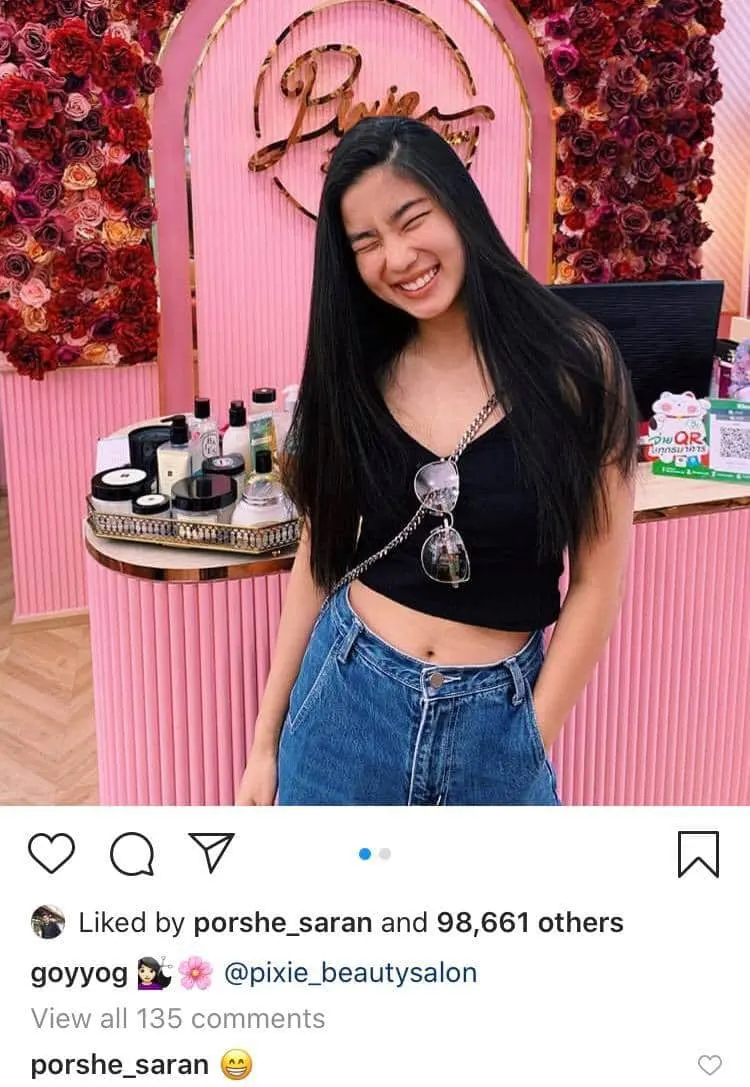Open the comment bubble under the post
The image size is (750, 1087).
131,854
